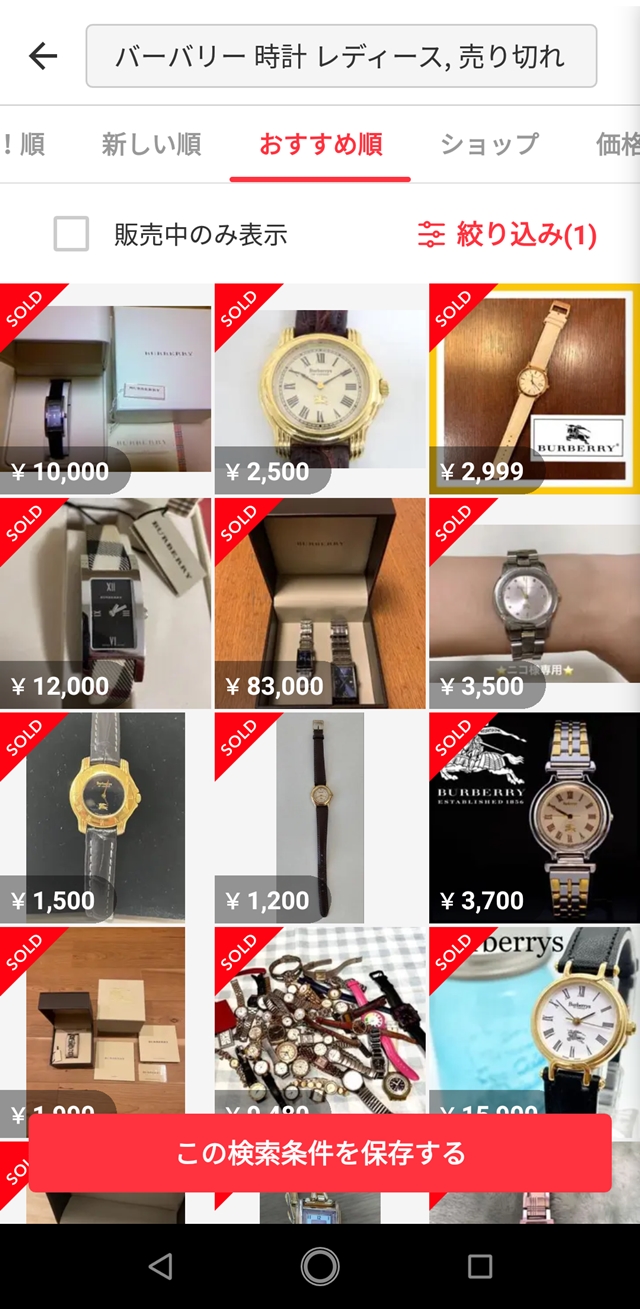The image size is (640, 1309).
Task: Select the おすすめ順 tab
Action: [x=320, y=144]
